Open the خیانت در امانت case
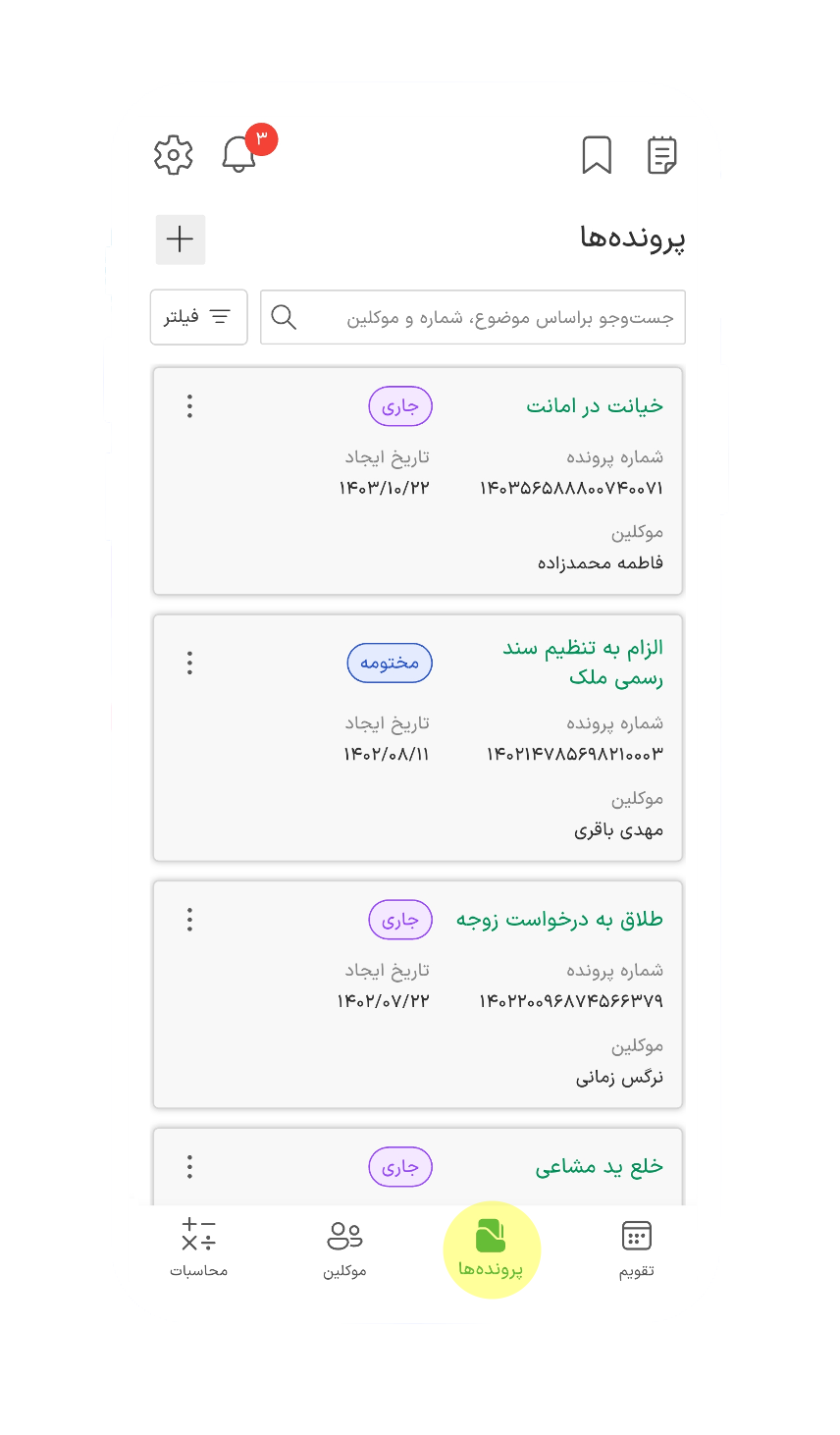 pyautogui.click(x=595, y=405)
